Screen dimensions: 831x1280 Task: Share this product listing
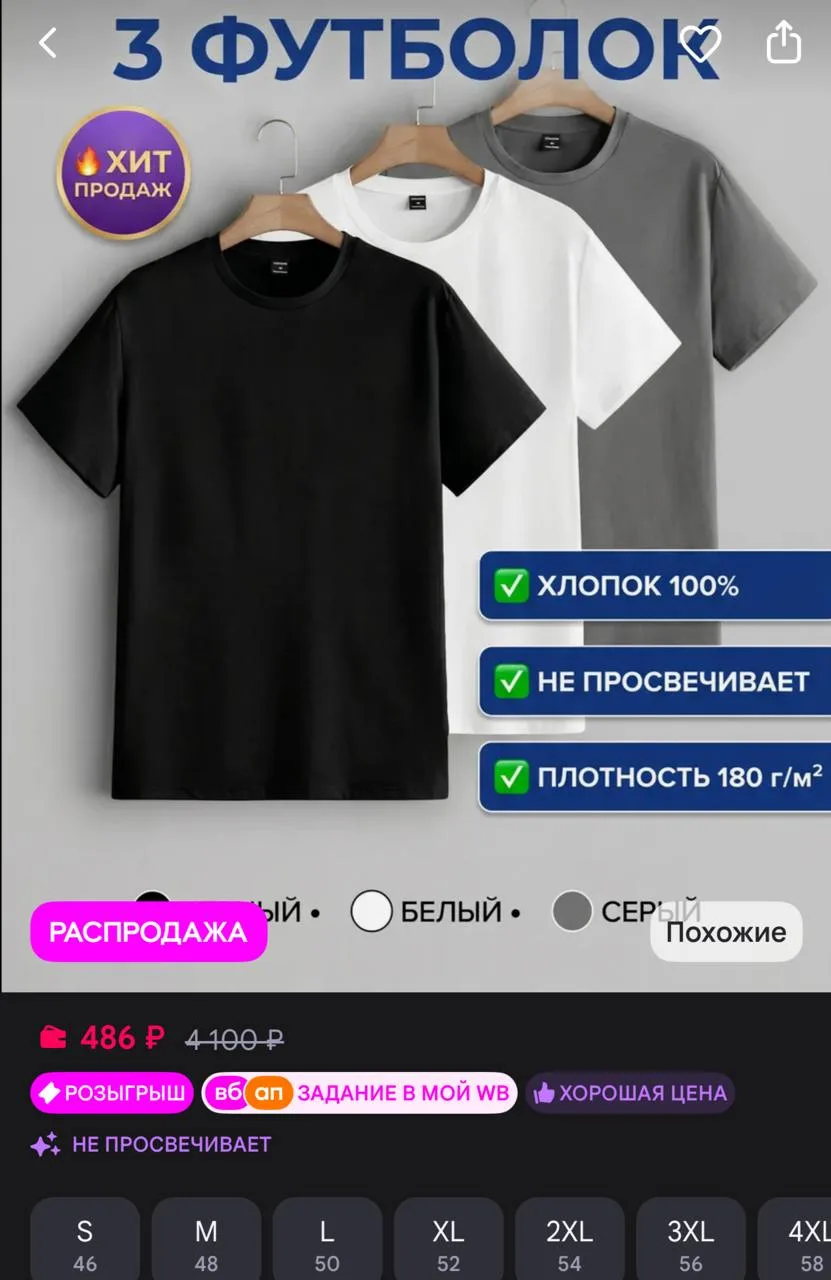(784, 42)
